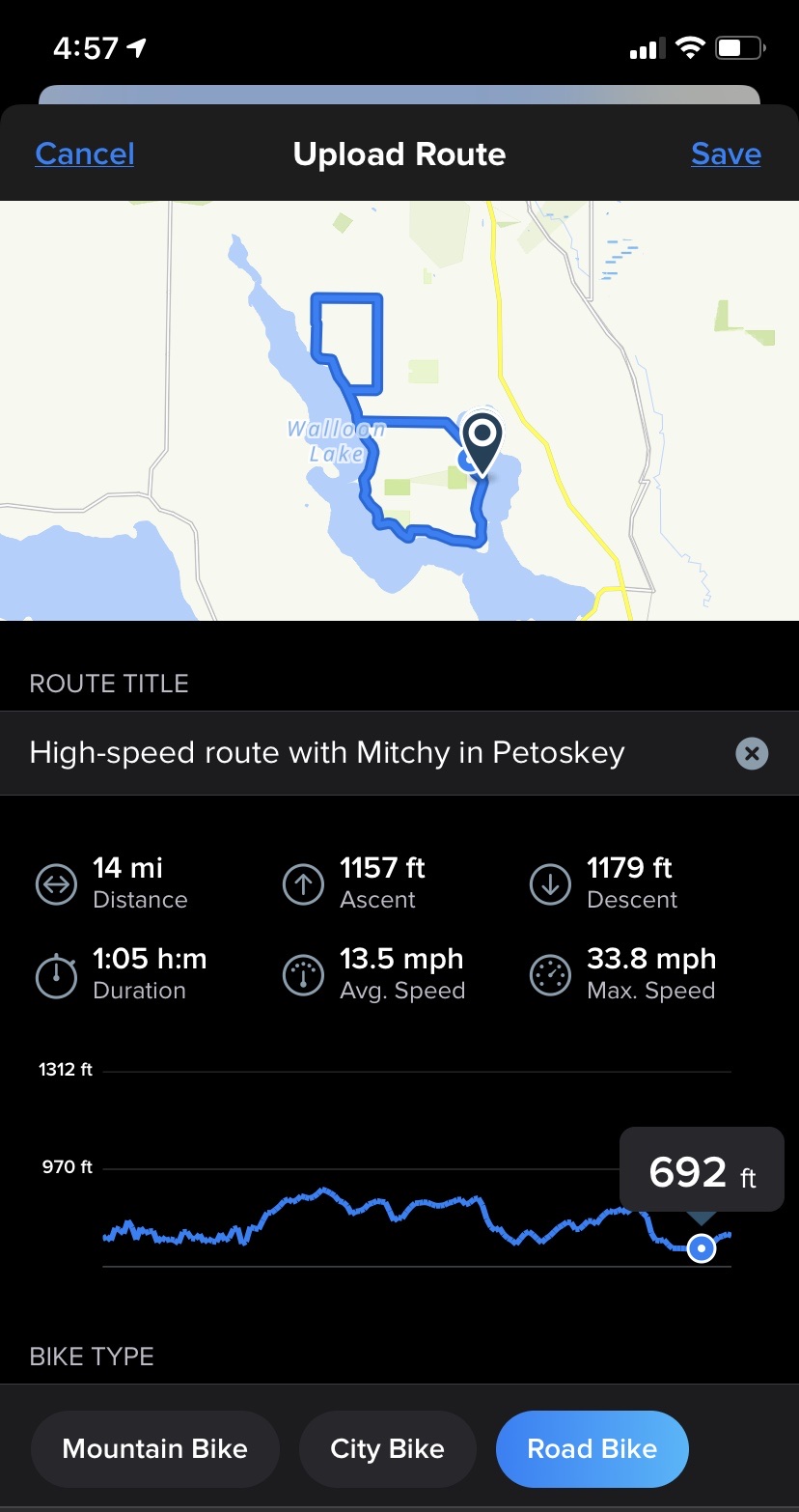Cancel the route upload
Image resolution: width=799 pixels, height=1512 pixels.
pos(84,154)
